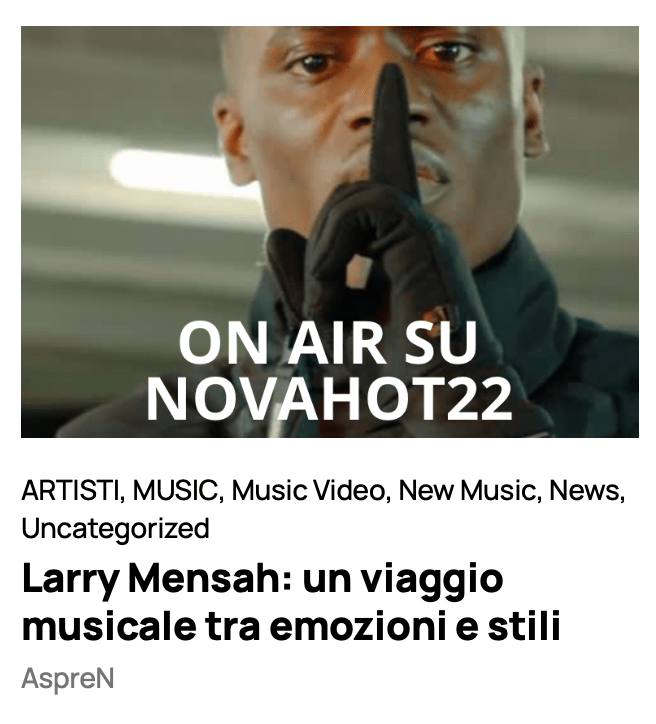Open the Uncategorized category
Screen dimensions: 656x724
point(115,528)
